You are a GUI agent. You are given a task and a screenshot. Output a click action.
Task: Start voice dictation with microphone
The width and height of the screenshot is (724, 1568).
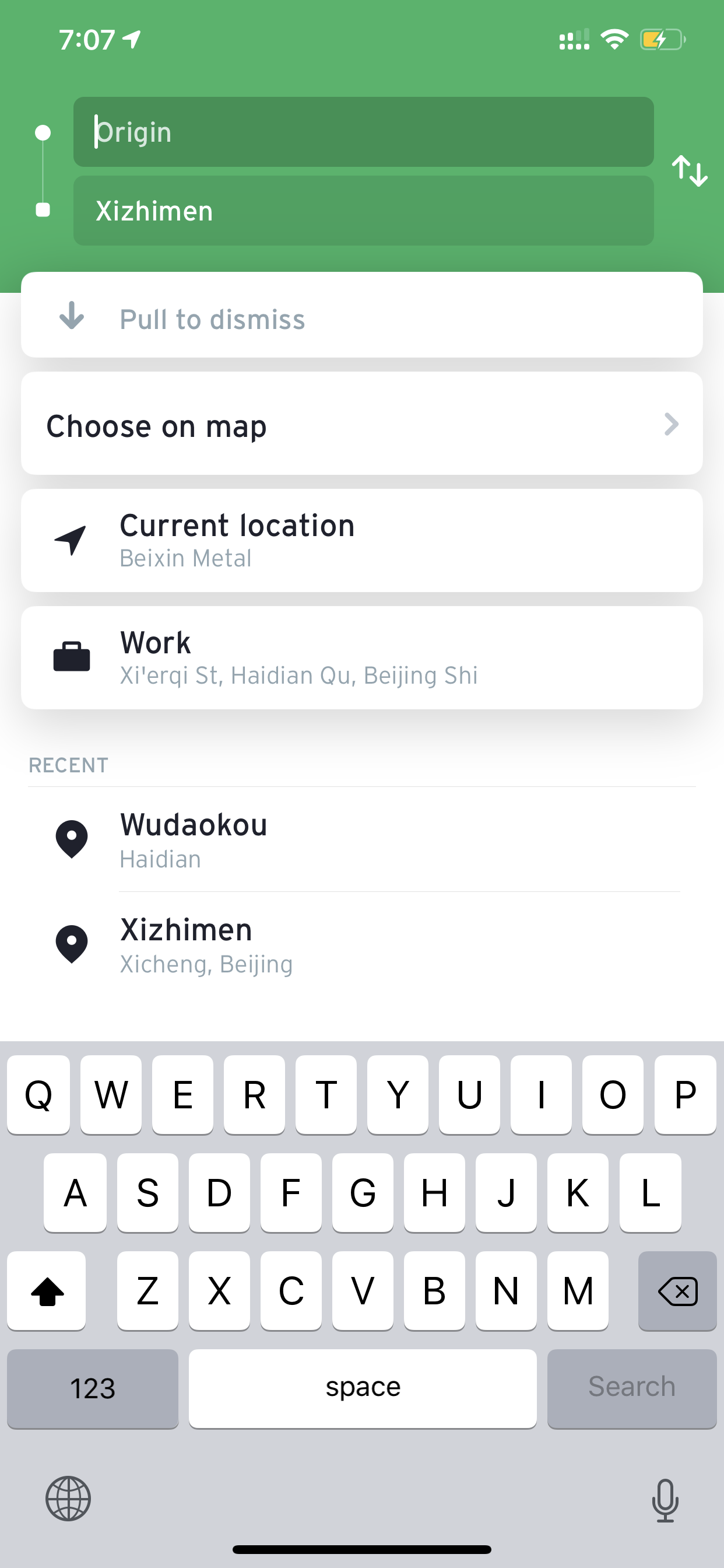[x=665, y=1500]
